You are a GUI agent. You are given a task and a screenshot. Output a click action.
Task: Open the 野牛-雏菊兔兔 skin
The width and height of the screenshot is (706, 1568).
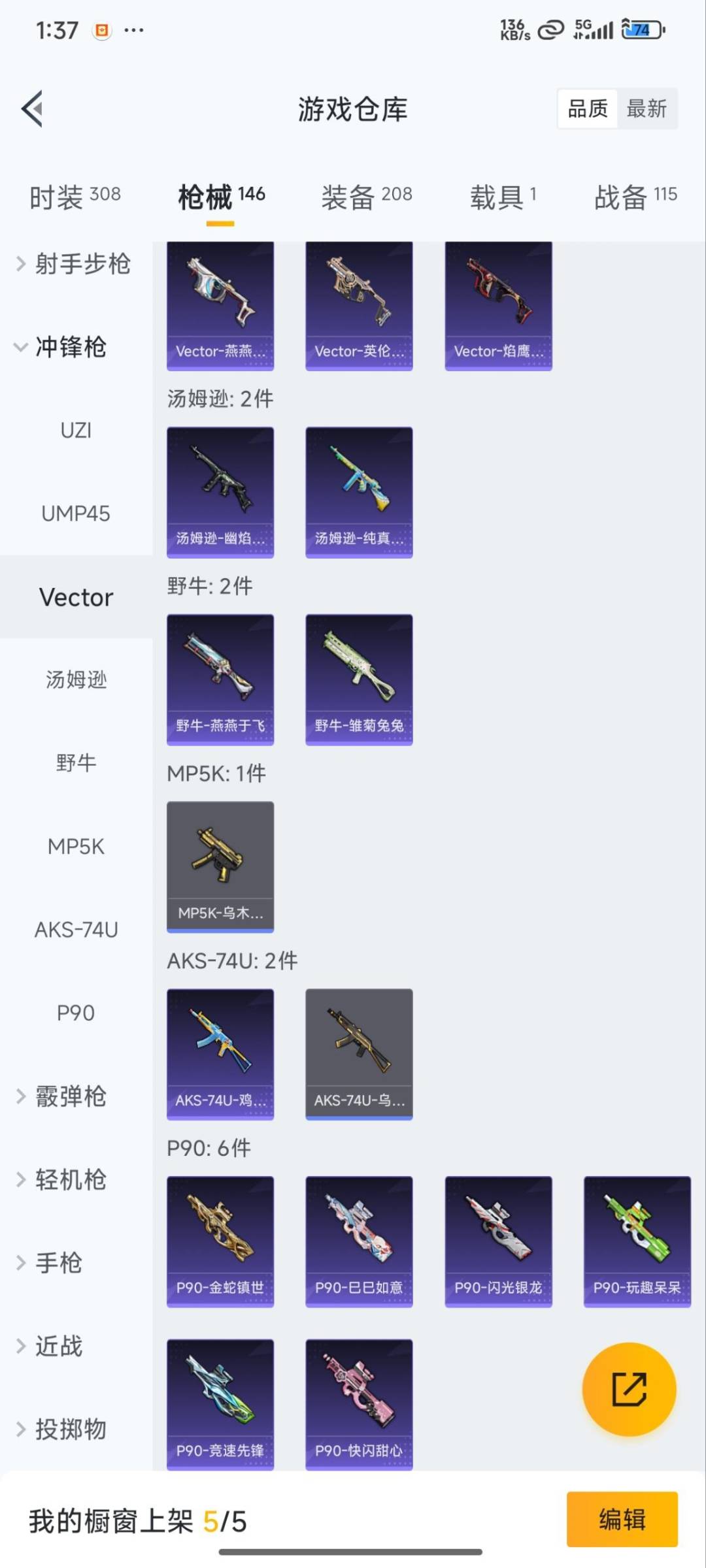(x=359, y=679)
